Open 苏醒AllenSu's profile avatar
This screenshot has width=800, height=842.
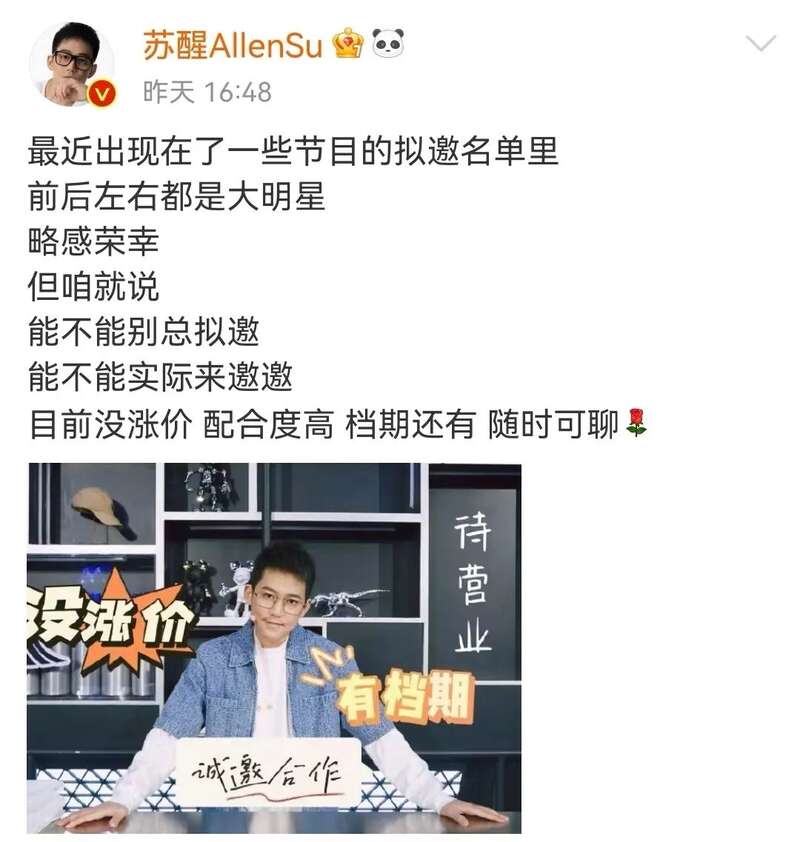[72, 63]
